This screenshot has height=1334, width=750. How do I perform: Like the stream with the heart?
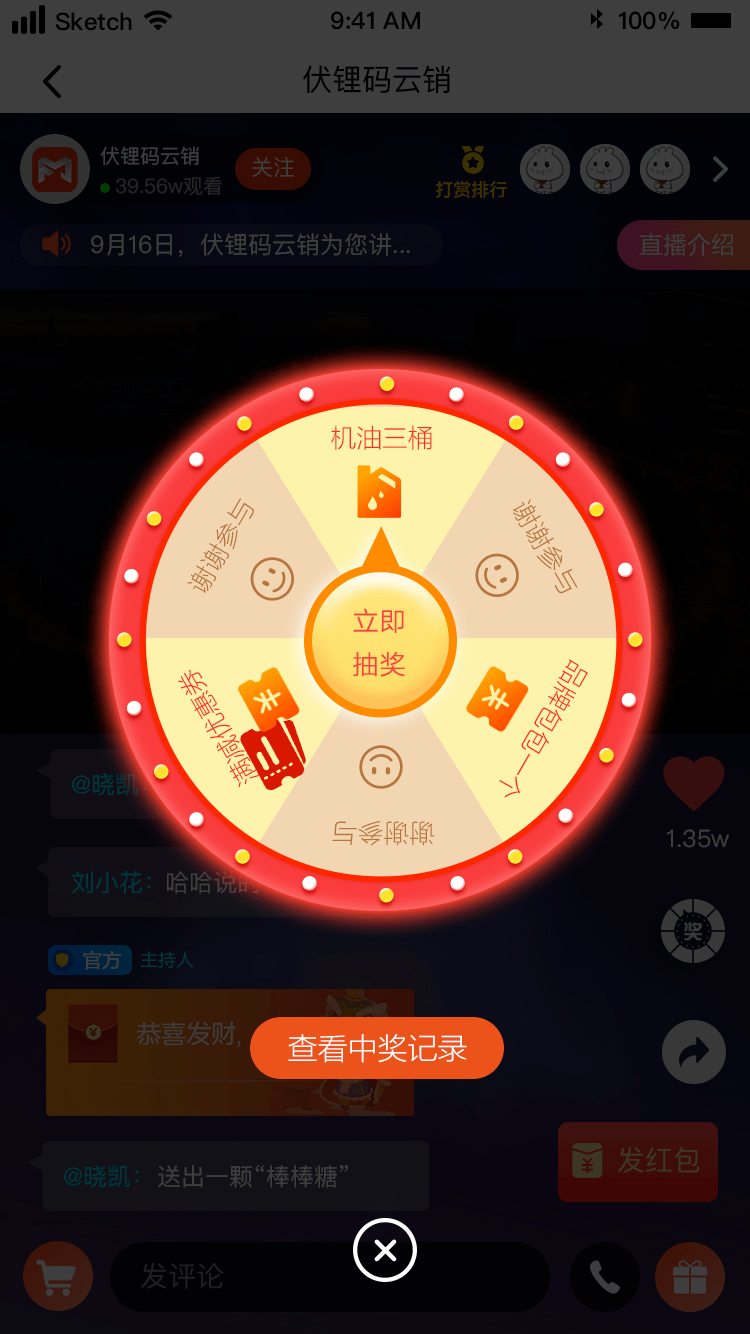pyautogui.click(x=694, y=783)
